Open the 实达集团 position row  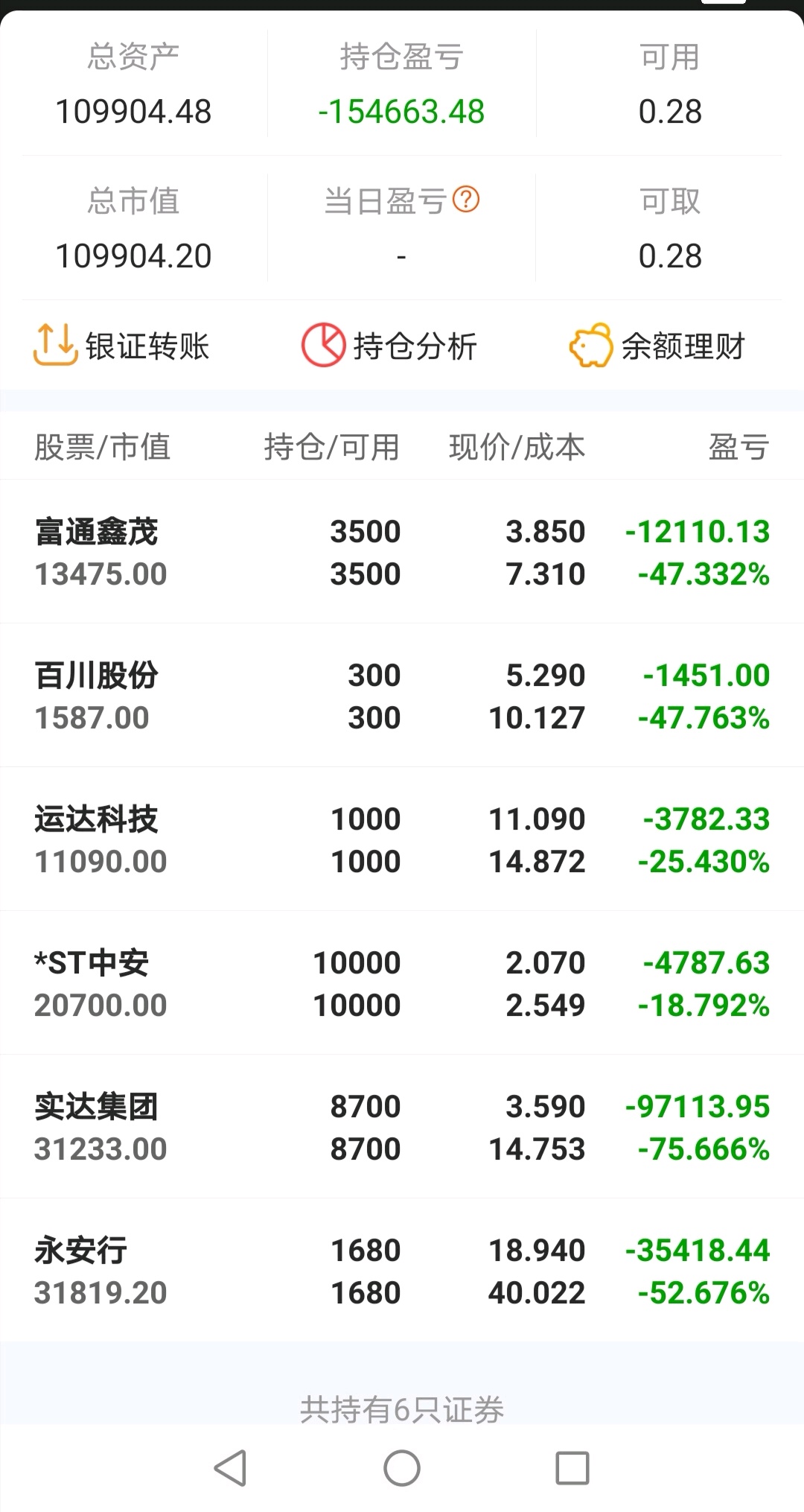[402, 1125]
